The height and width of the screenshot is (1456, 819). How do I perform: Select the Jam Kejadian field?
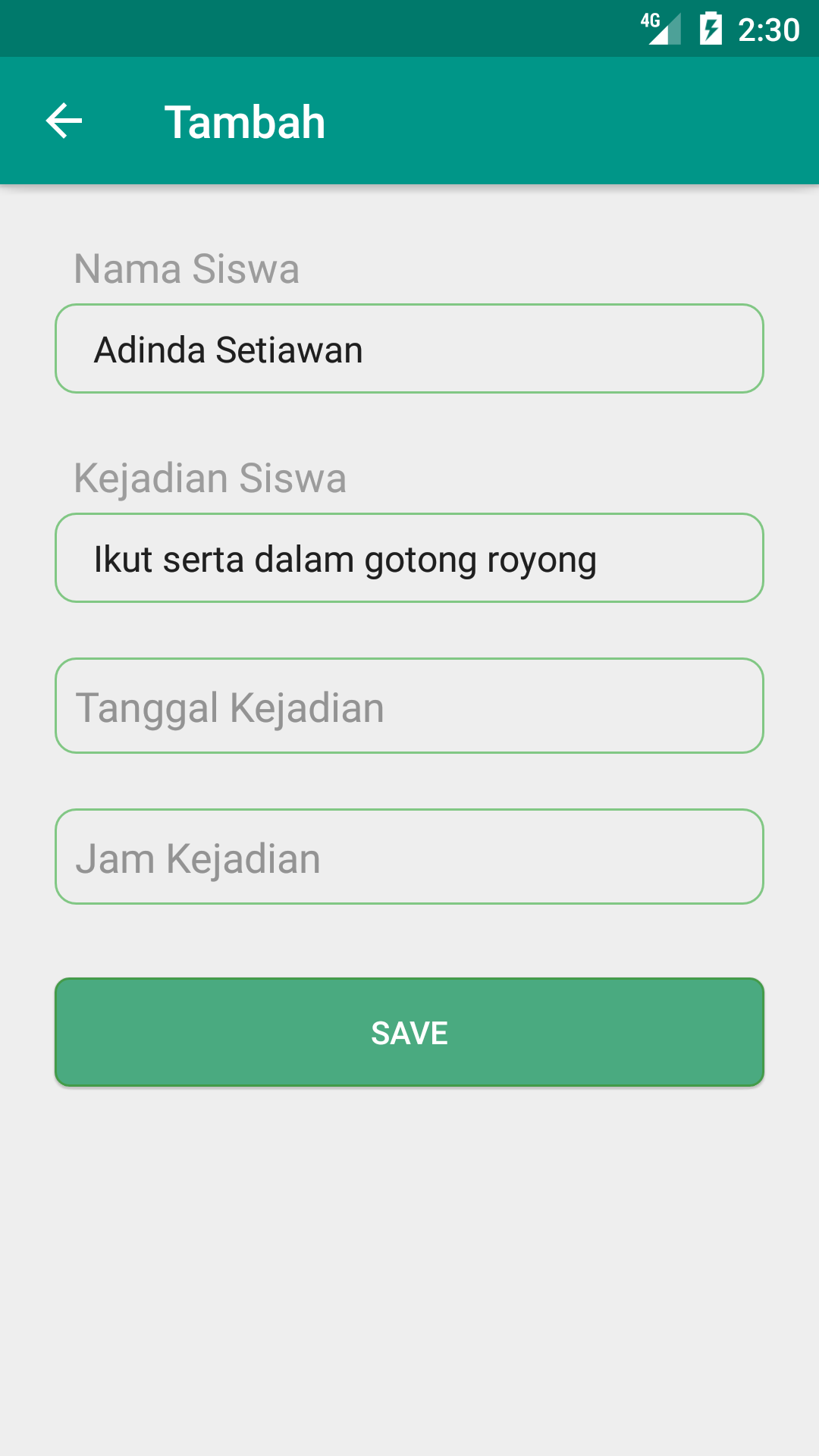tap(409, 857)
